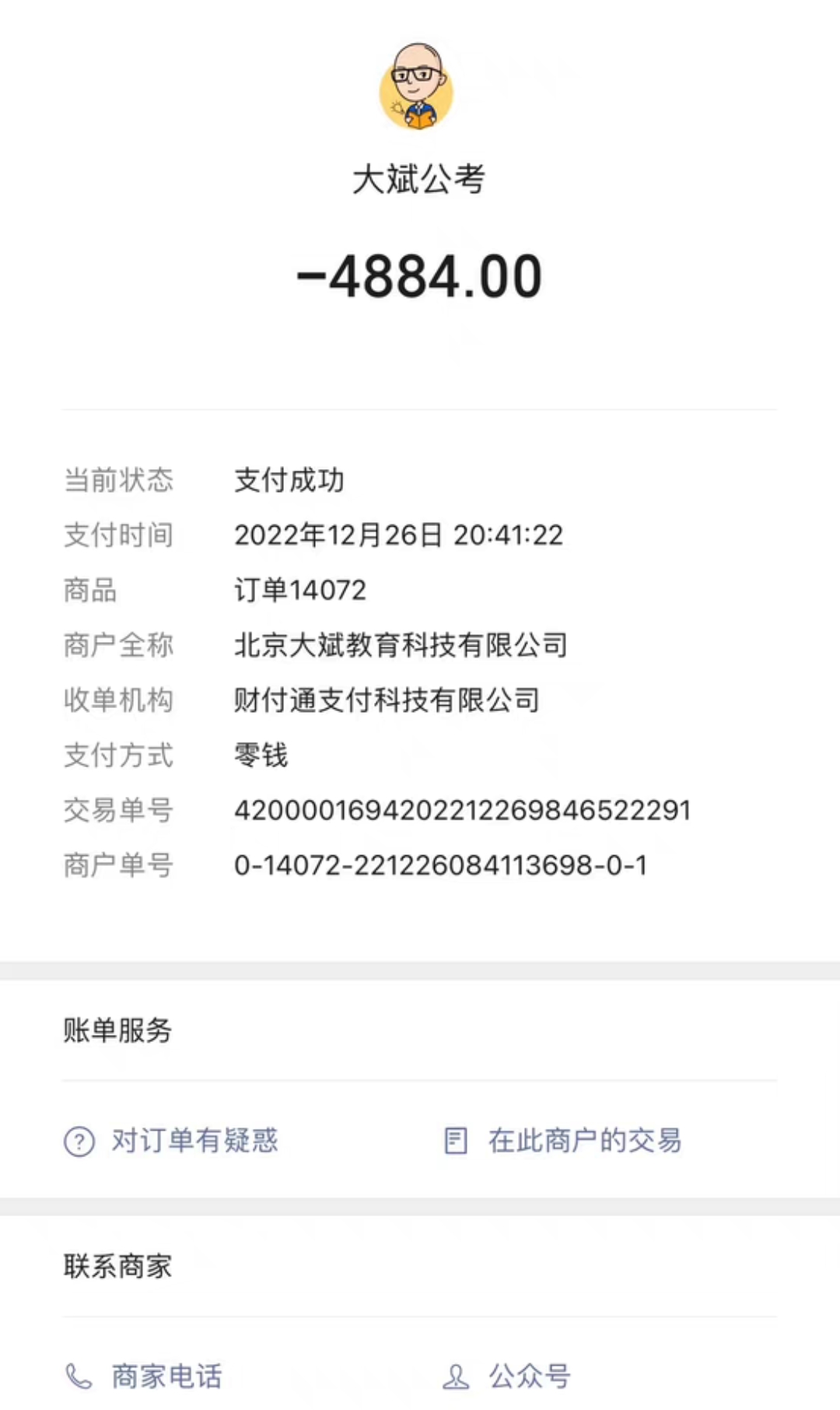Tap the 大斌公考 merchant avatar icon
The height and width of the screenshot is (1410, 840).
(x=418, y=87)
